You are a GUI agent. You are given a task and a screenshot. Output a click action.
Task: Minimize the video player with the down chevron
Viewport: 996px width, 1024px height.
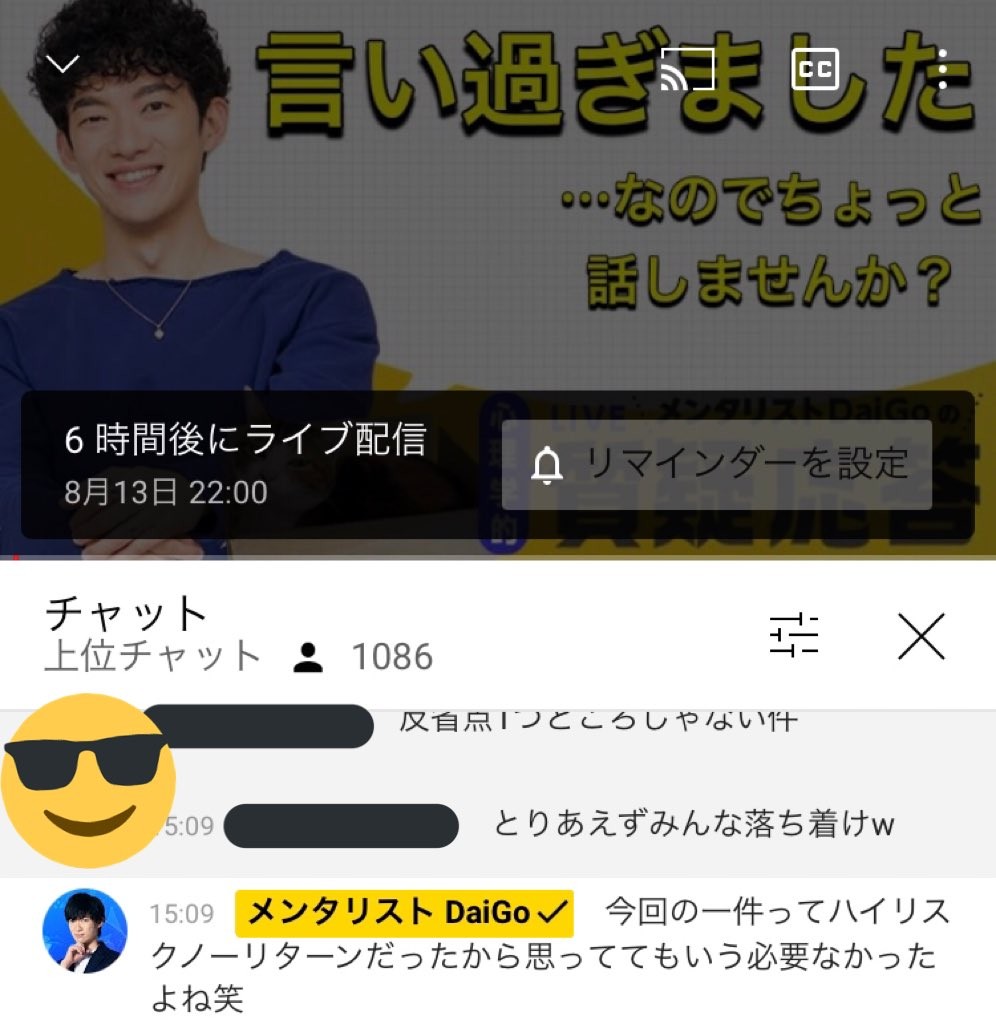coord(63,65)
